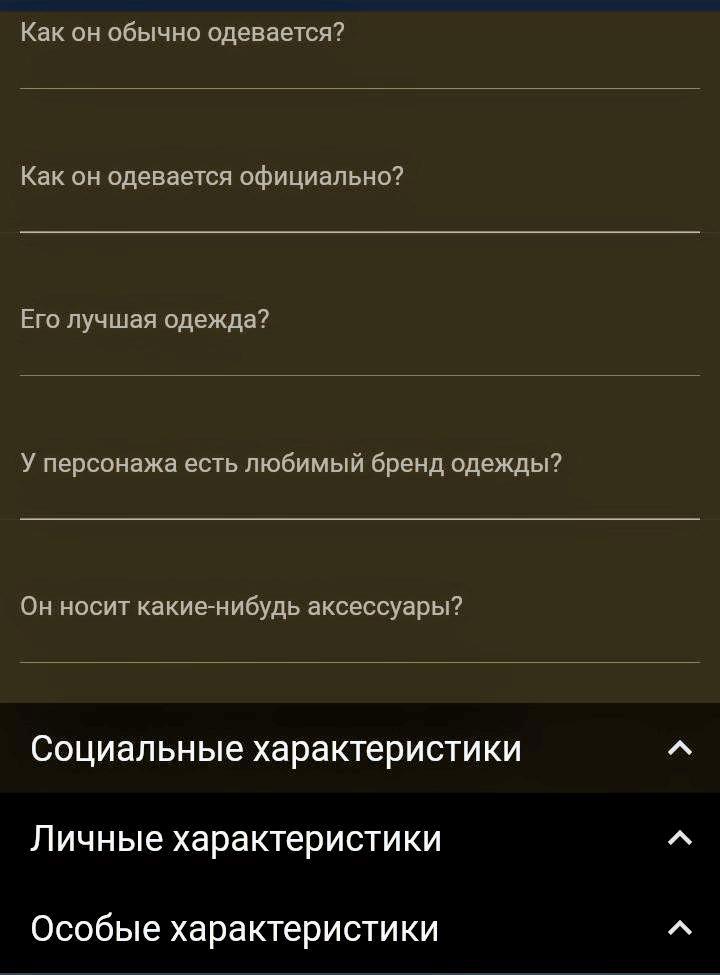This screenshot has width=720, height=975.
Task: Expand 'Личные характеристики' section
Action: click(x=360, y=838)
